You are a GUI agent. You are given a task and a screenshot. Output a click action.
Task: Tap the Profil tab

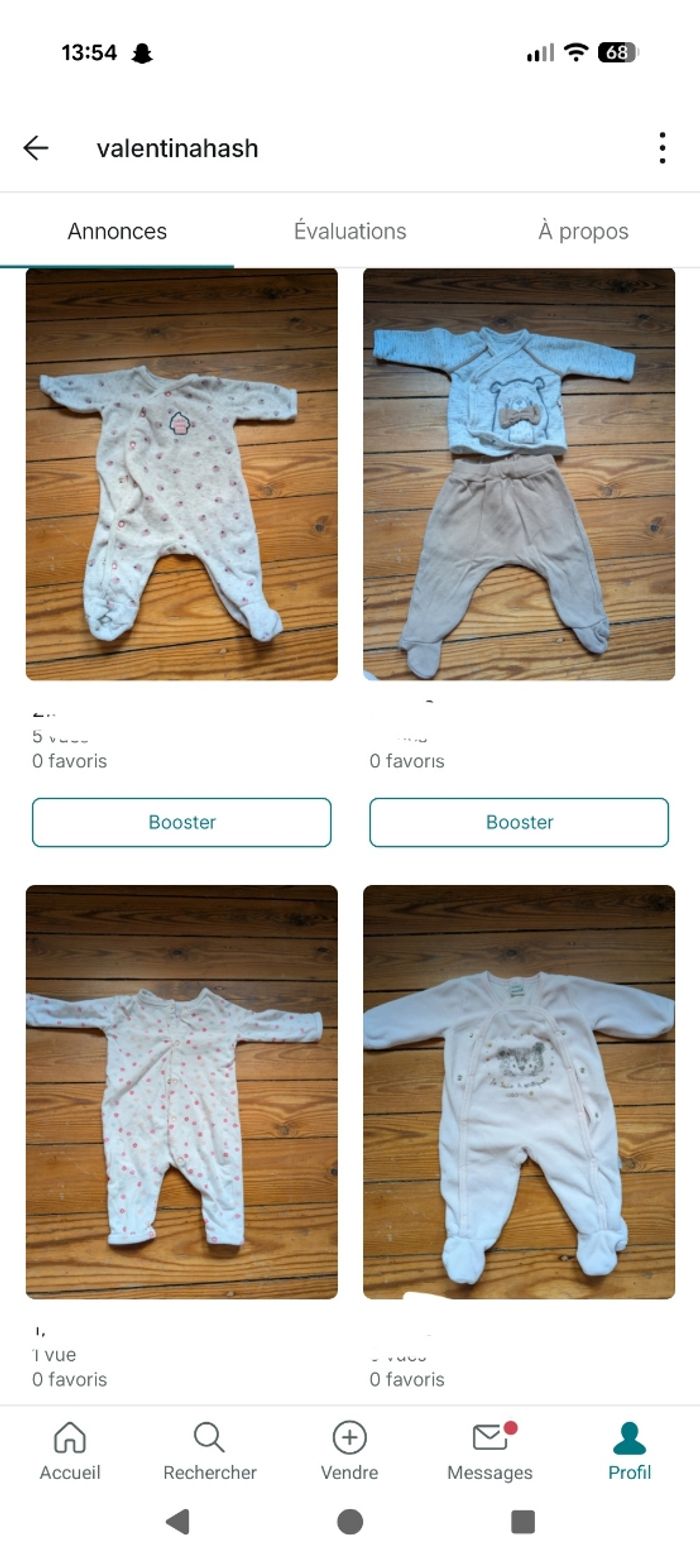(630, 1452)
